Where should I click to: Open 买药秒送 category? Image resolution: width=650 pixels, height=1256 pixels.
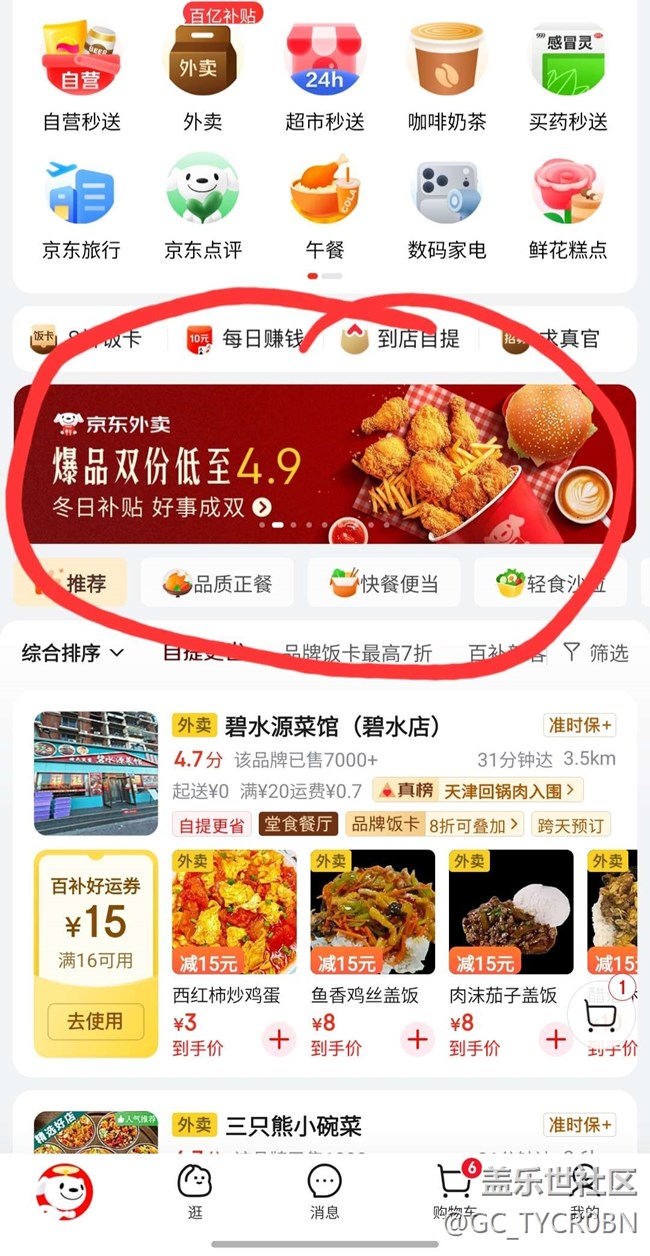pyautogui.click(x=568, y=75)
